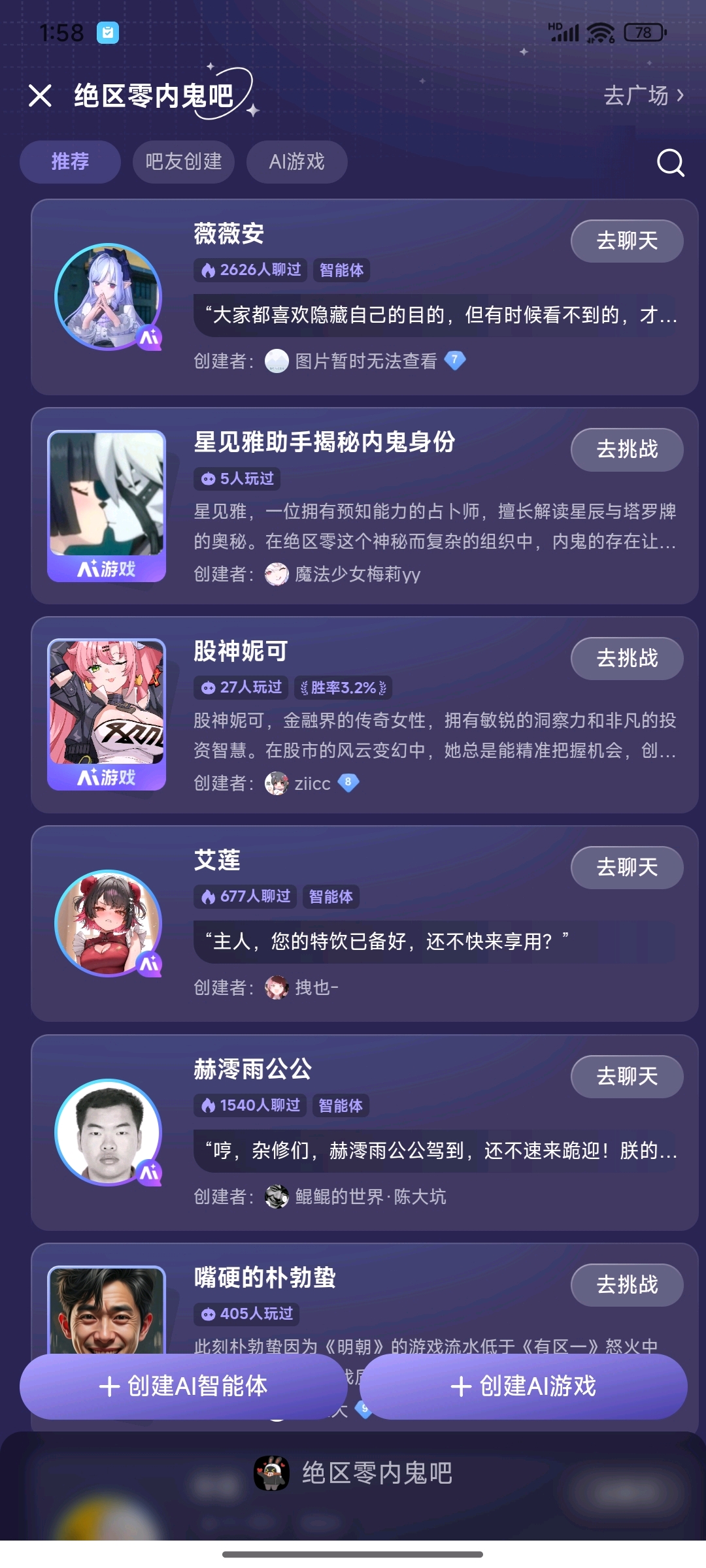Go to 去广场
706x1568 pixels.
pyautogui.click(x=643, y=96)
